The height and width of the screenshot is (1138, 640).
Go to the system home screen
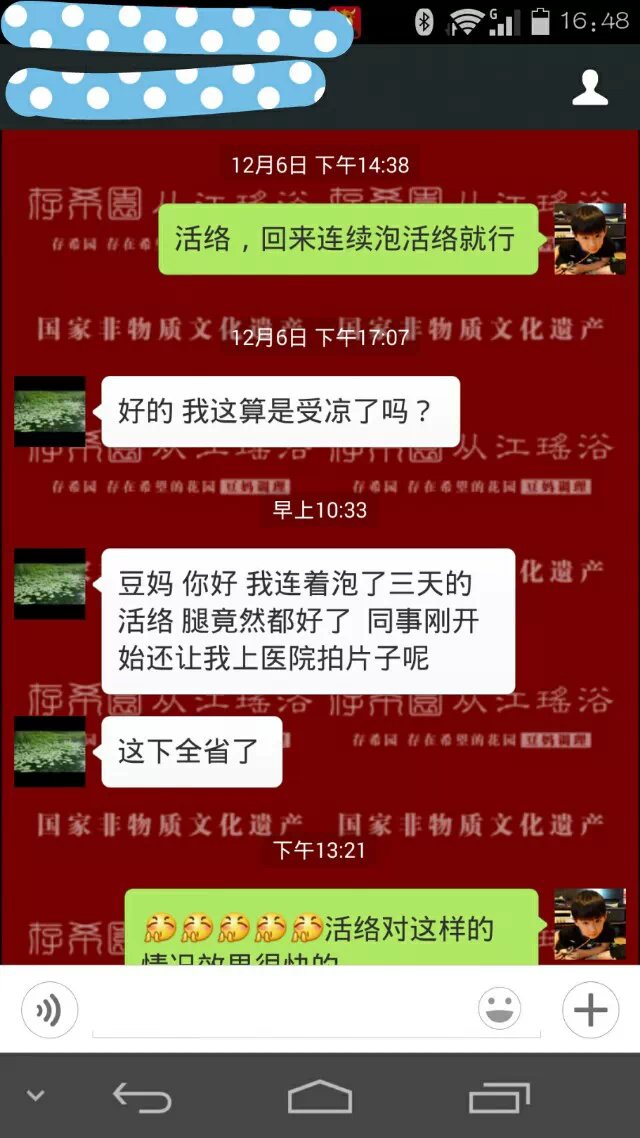pos(320,1097)
